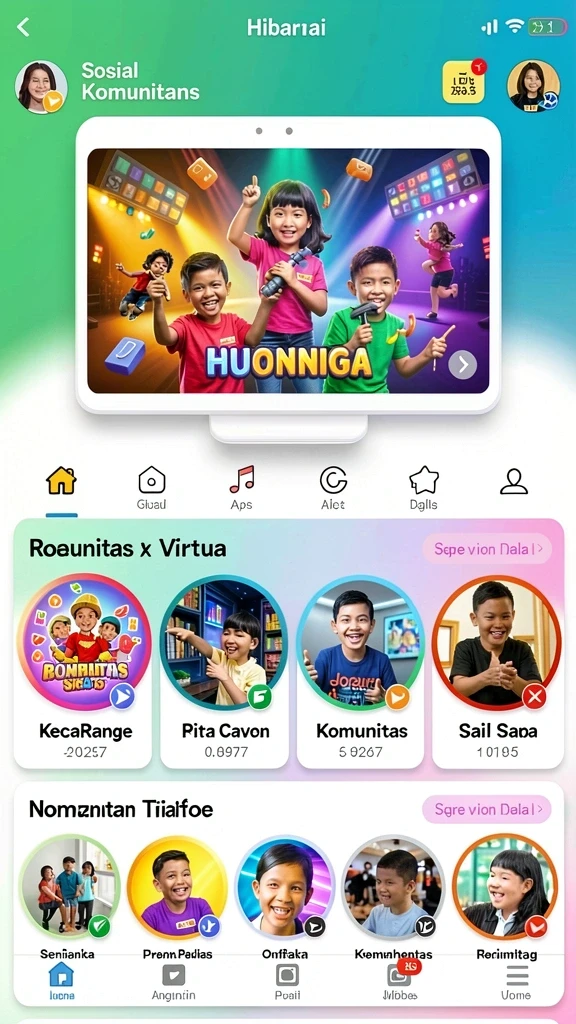Tap the see-all link beside Nomznitan Tiialfoe
This screenshot has width=576, height=1024.
point(487,810)
